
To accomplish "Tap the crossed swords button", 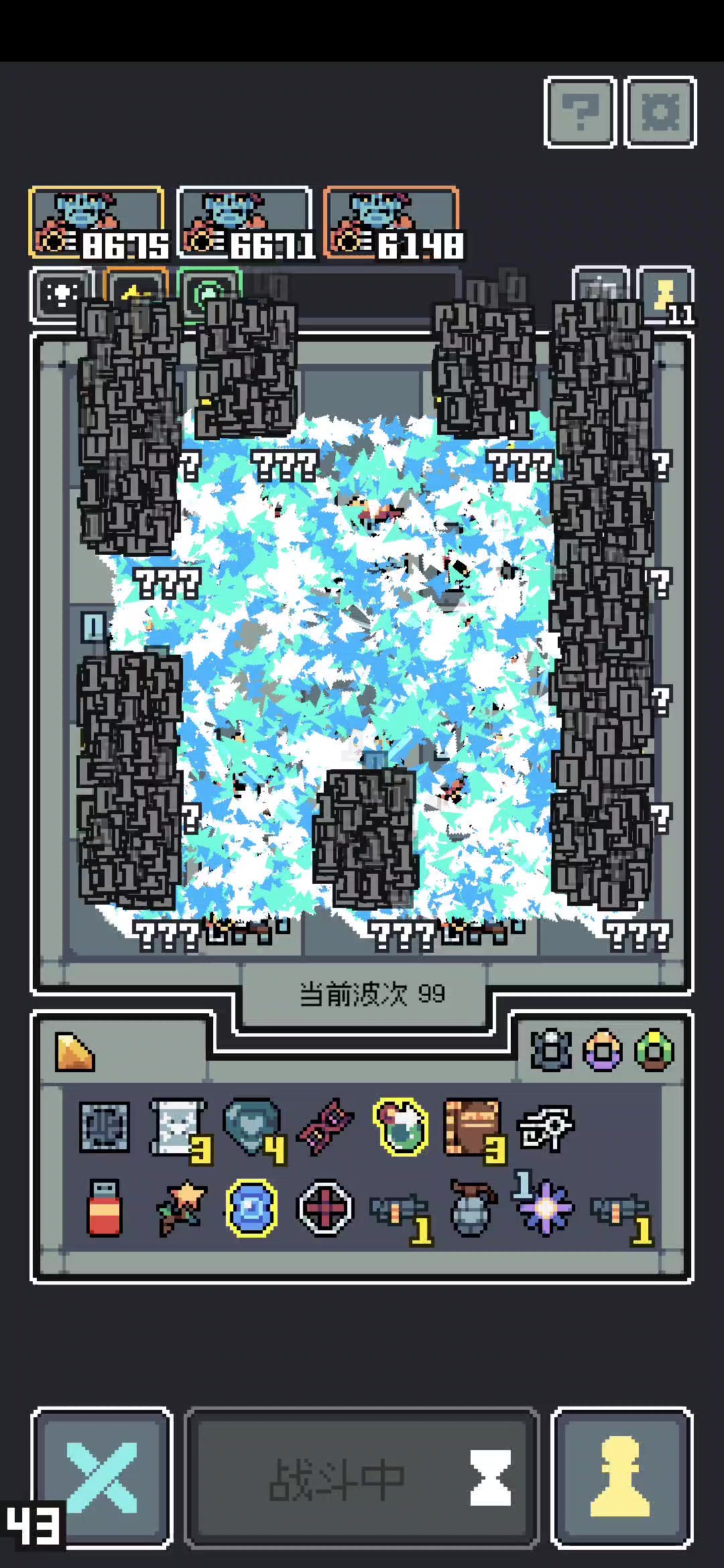I will pyautogui.click(x=102, y=1478).
